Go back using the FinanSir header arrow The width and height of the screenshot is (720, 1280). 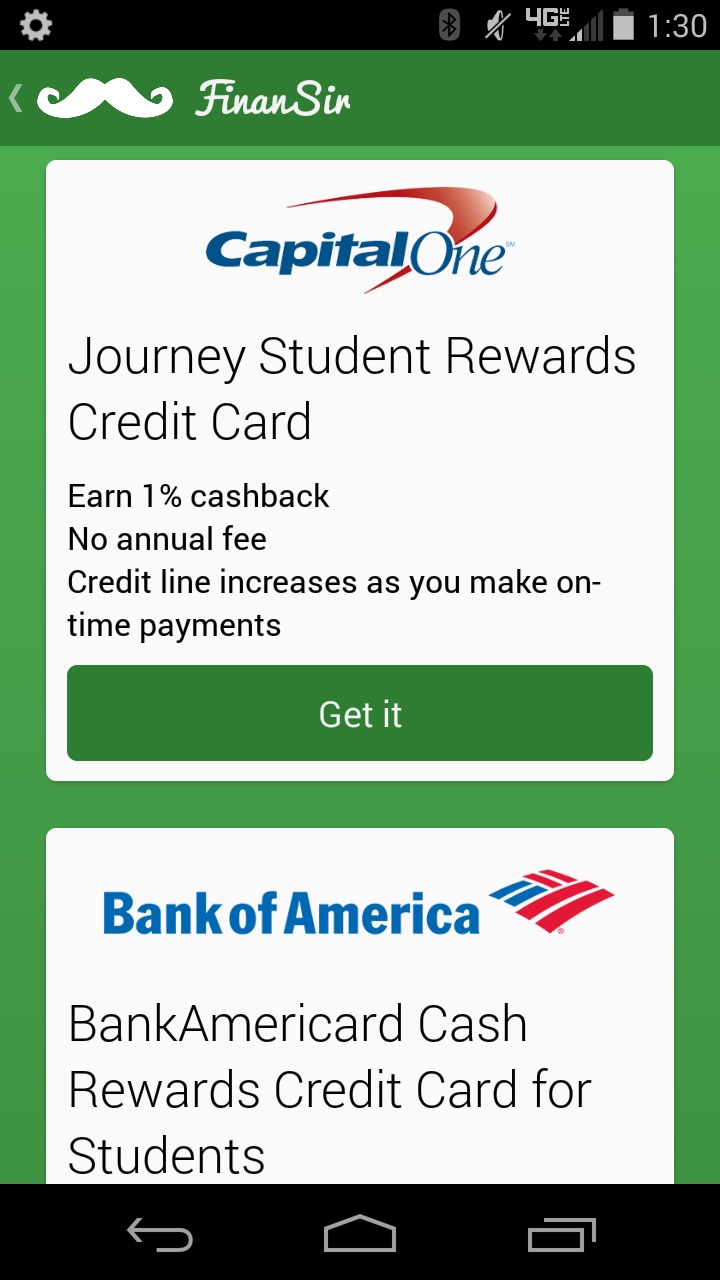point(17,98)
